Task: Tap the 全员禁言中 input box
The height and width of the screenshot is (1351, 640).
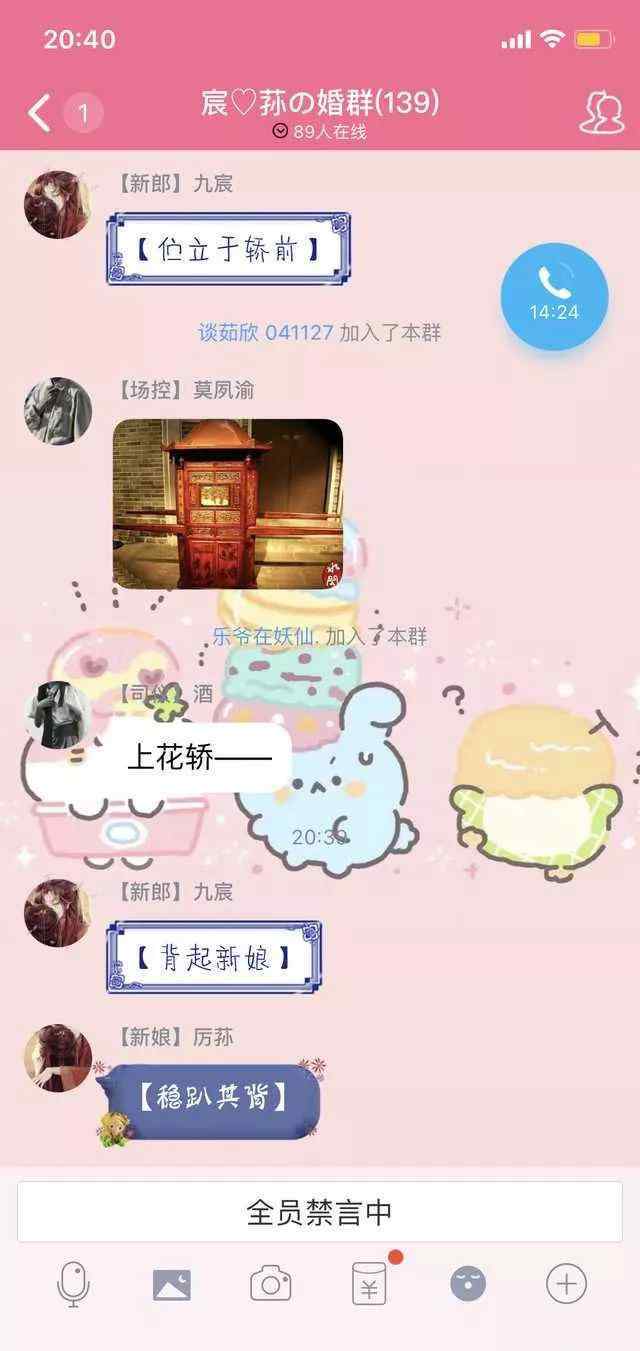Action: click(x=320, y=1212)
